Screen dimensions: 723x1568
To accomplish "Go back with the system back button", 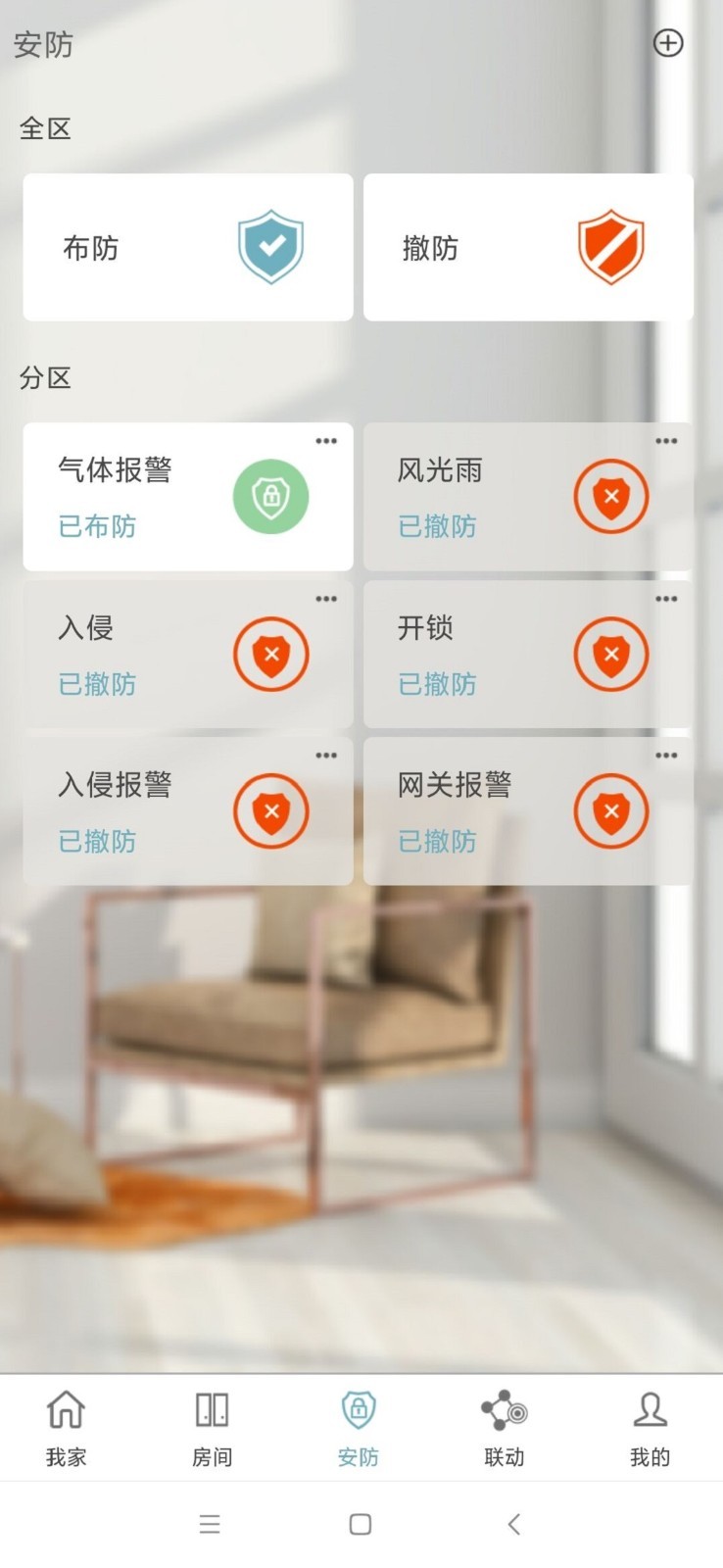I will 513,1524.
